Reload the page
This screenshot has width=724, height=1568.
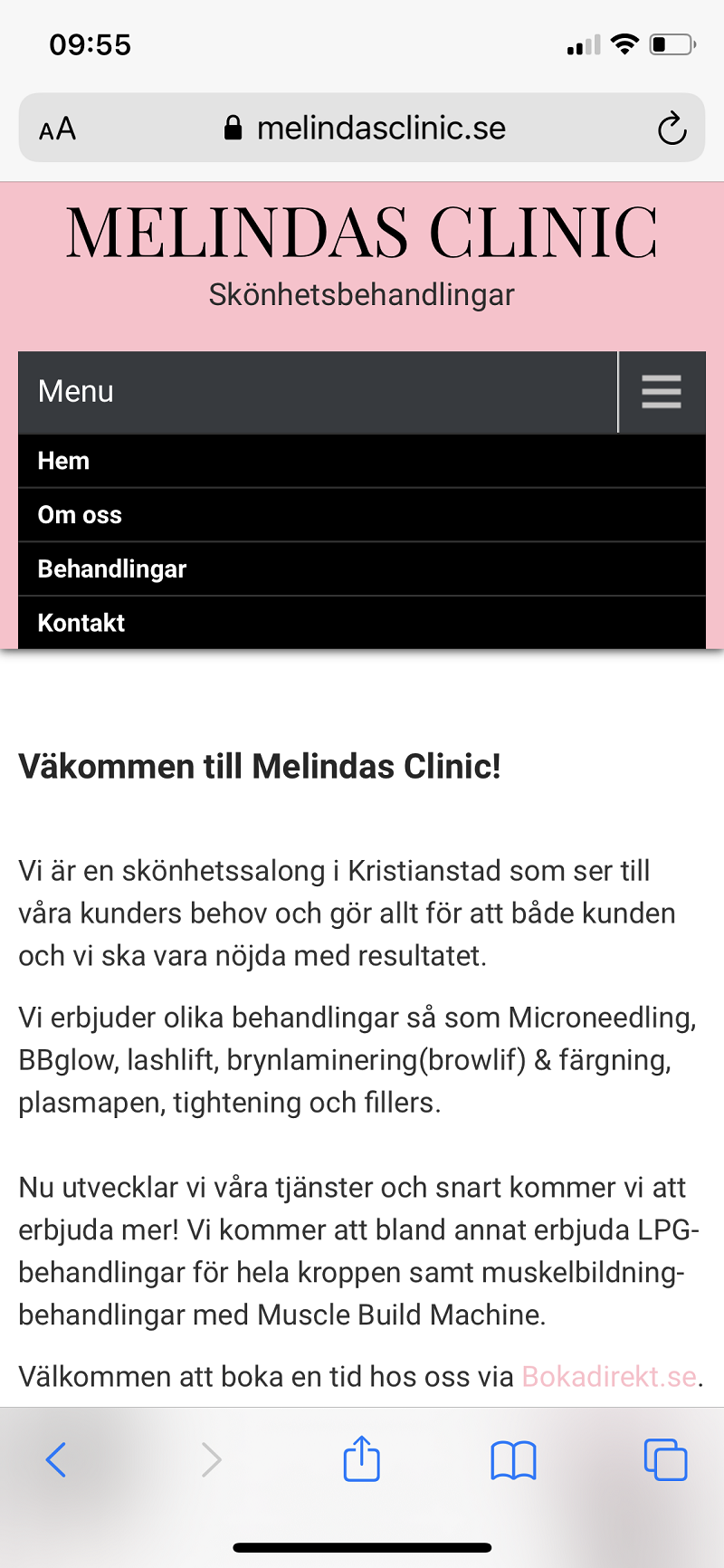[x=672, y=129]
